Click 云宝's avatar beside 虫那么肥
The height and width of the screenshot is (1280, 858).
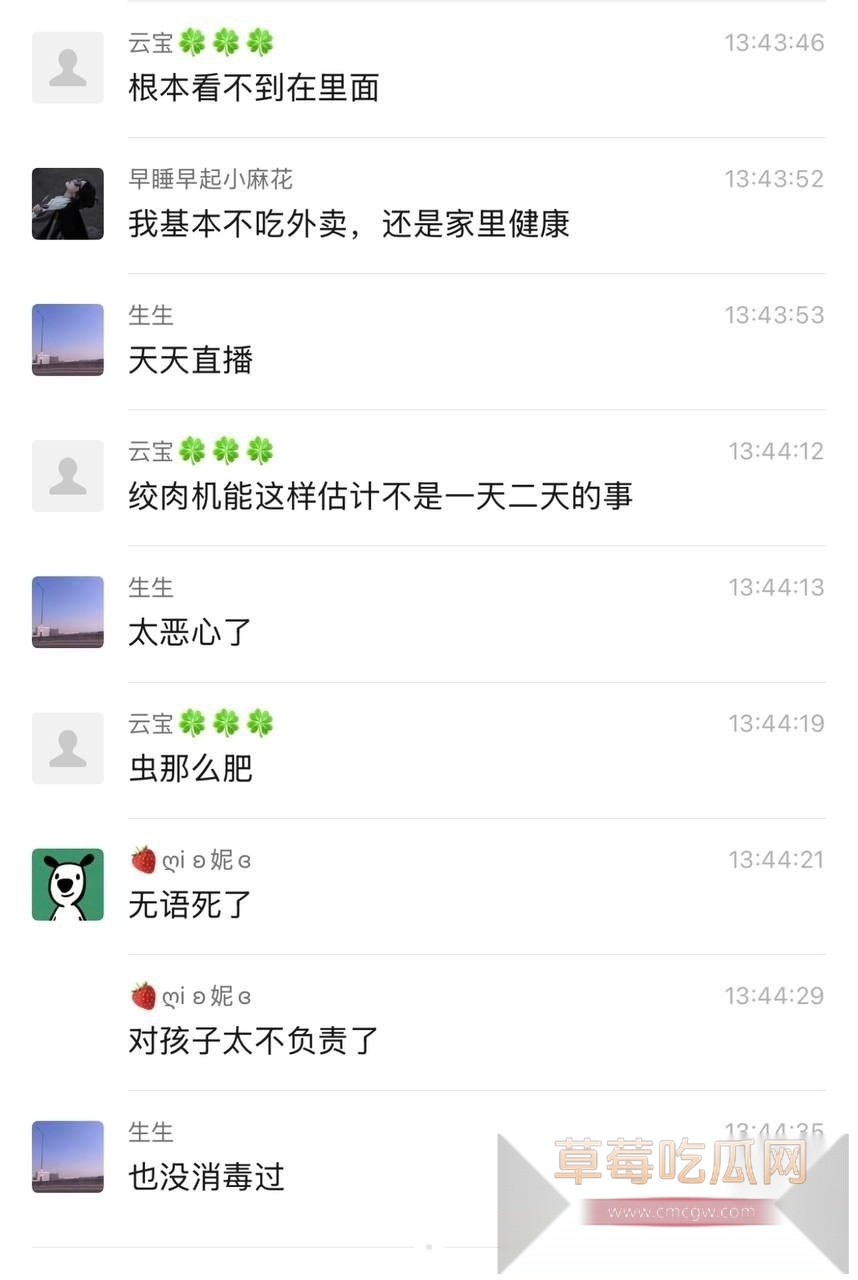[x=66, y=748]
